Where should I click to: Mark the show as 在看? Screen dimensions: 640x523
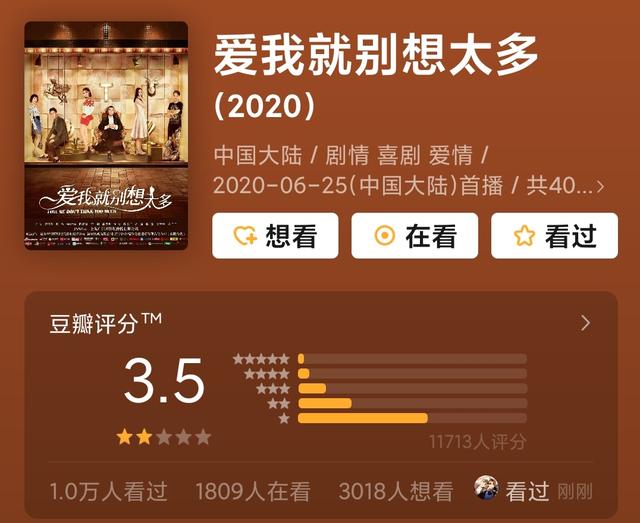point(414,236)
